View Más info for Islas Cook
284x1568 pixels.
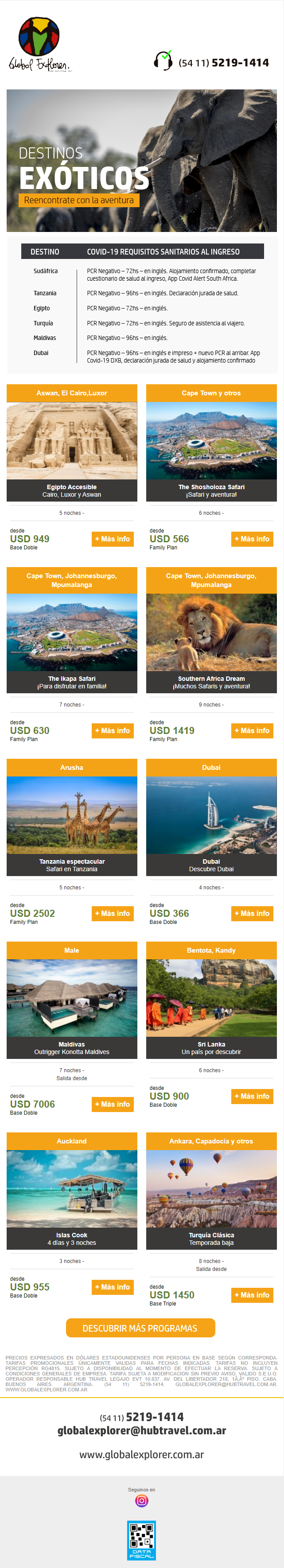pyautogui.click(x=113, y=1287)
